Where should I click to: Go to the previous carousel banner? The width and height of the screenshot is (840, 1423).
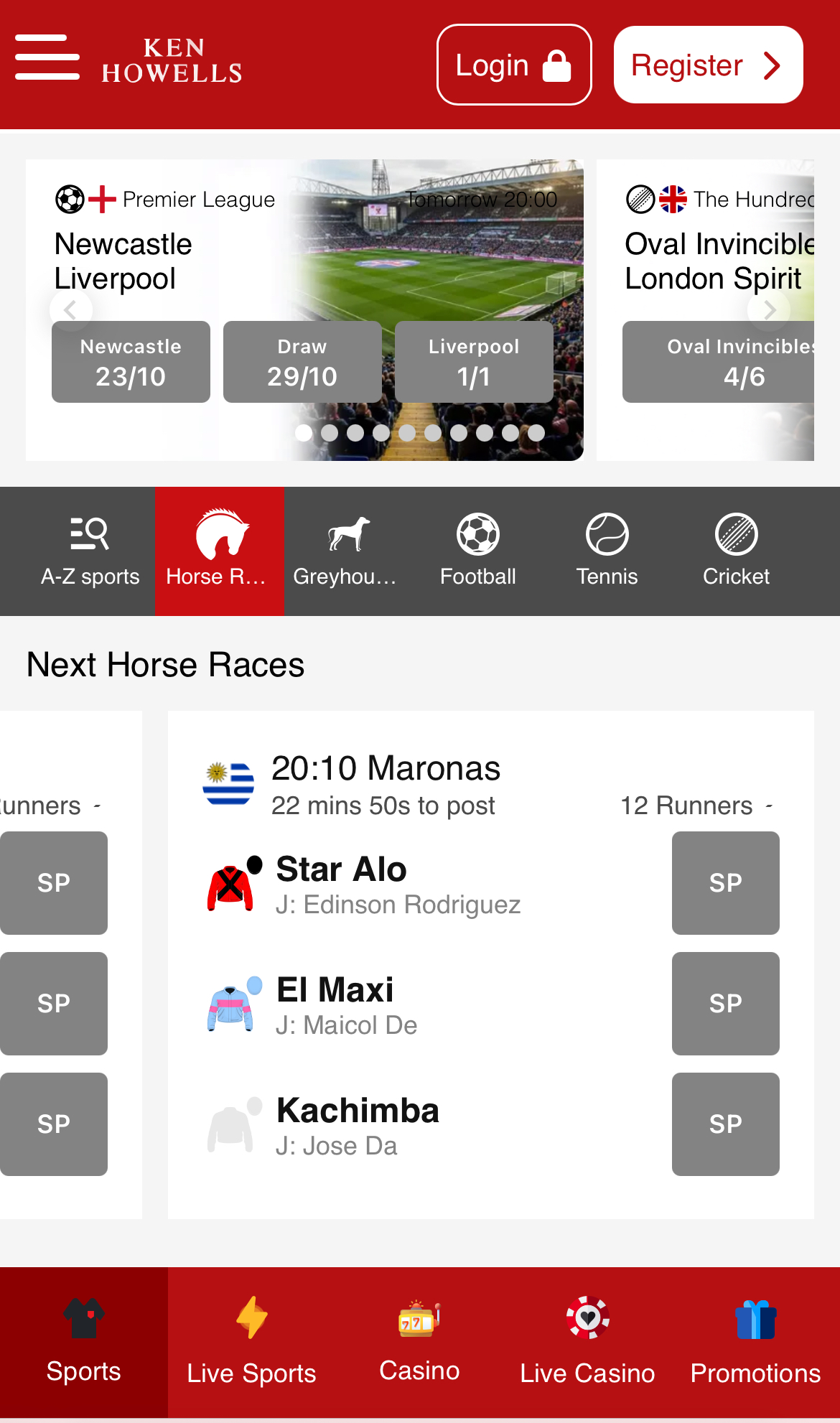[x=70, y=310]
